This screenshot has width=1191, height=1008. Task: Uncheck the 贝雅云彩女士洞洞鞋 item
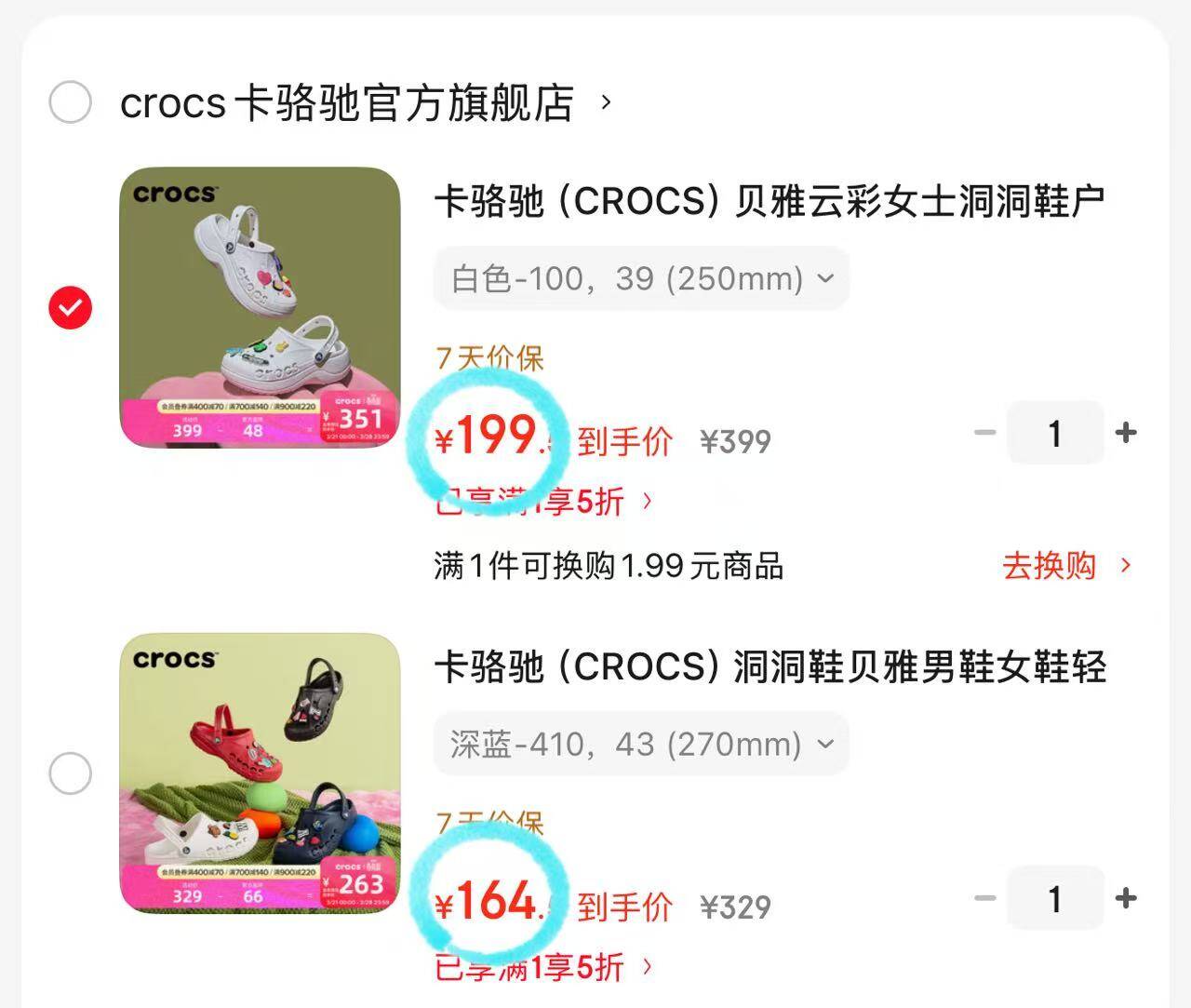[71, 307]
